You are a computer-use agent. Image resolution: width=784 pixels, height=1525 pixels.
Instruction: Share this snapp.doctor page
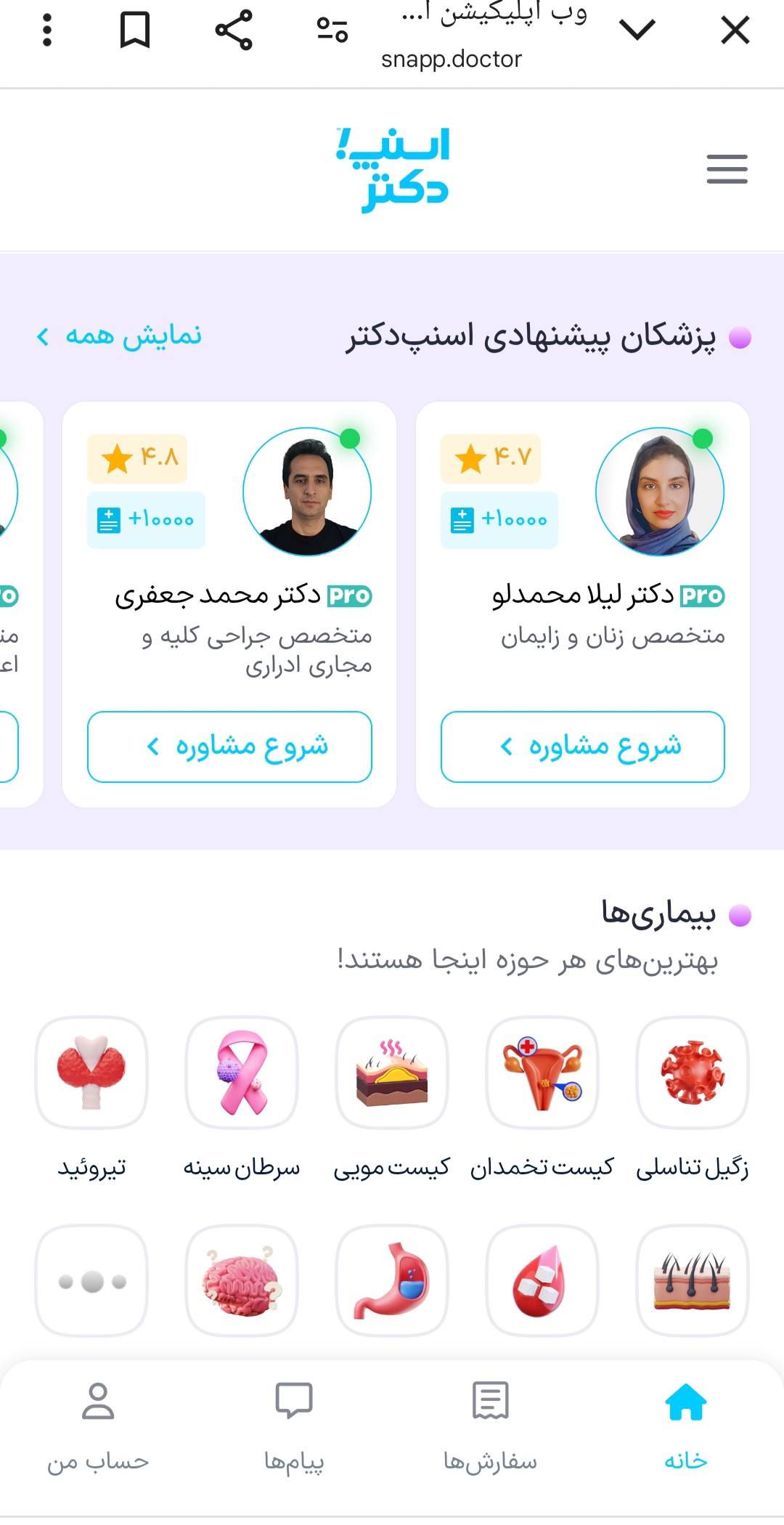point(234,30)
